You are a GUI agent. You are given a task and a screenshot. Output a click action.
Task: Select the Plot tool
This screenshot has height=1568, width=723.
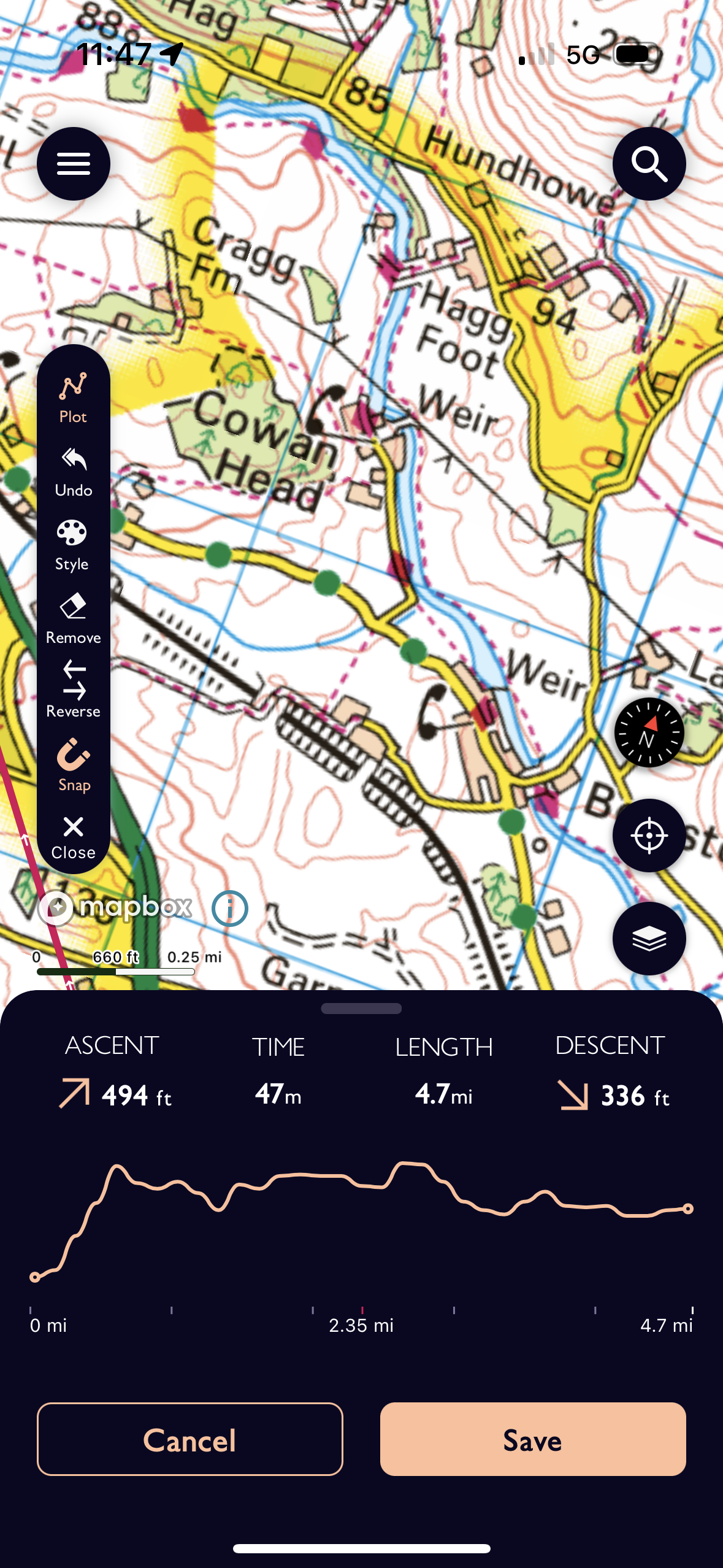73,398
